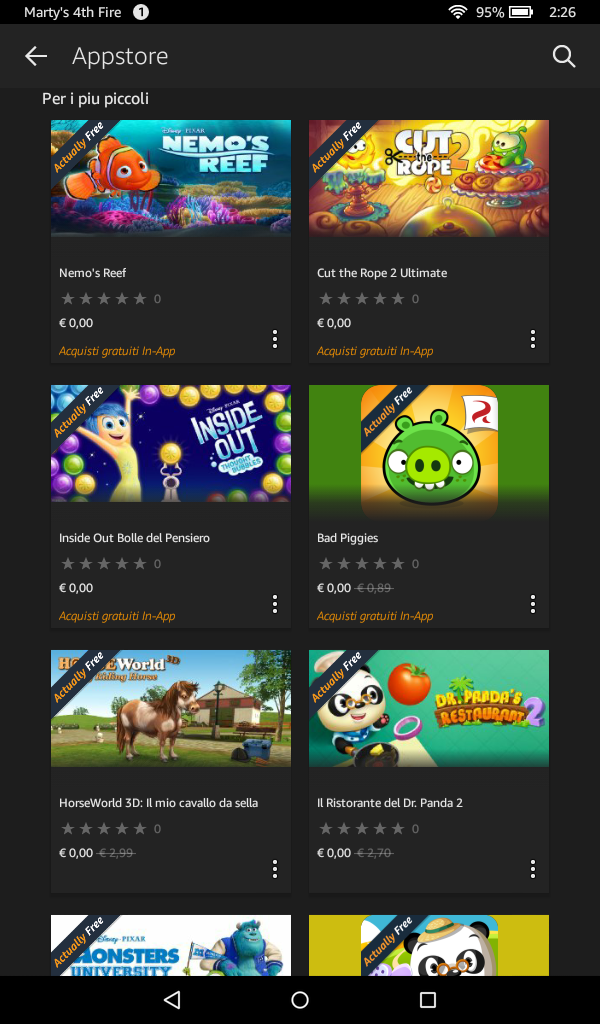Image resolution: width=600 pixels, height=1024 pixels.
Task: Open the three-dot menu on HorseWorld 3D
Action: (x=275, y=869)
